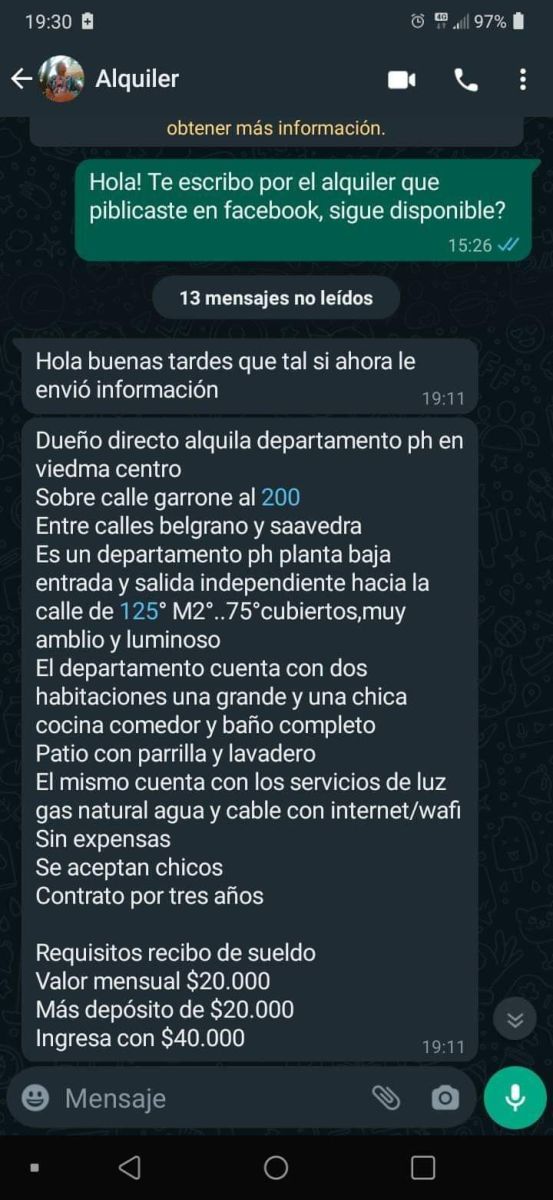Open Alquiler contact profile photo

(62, 79)
